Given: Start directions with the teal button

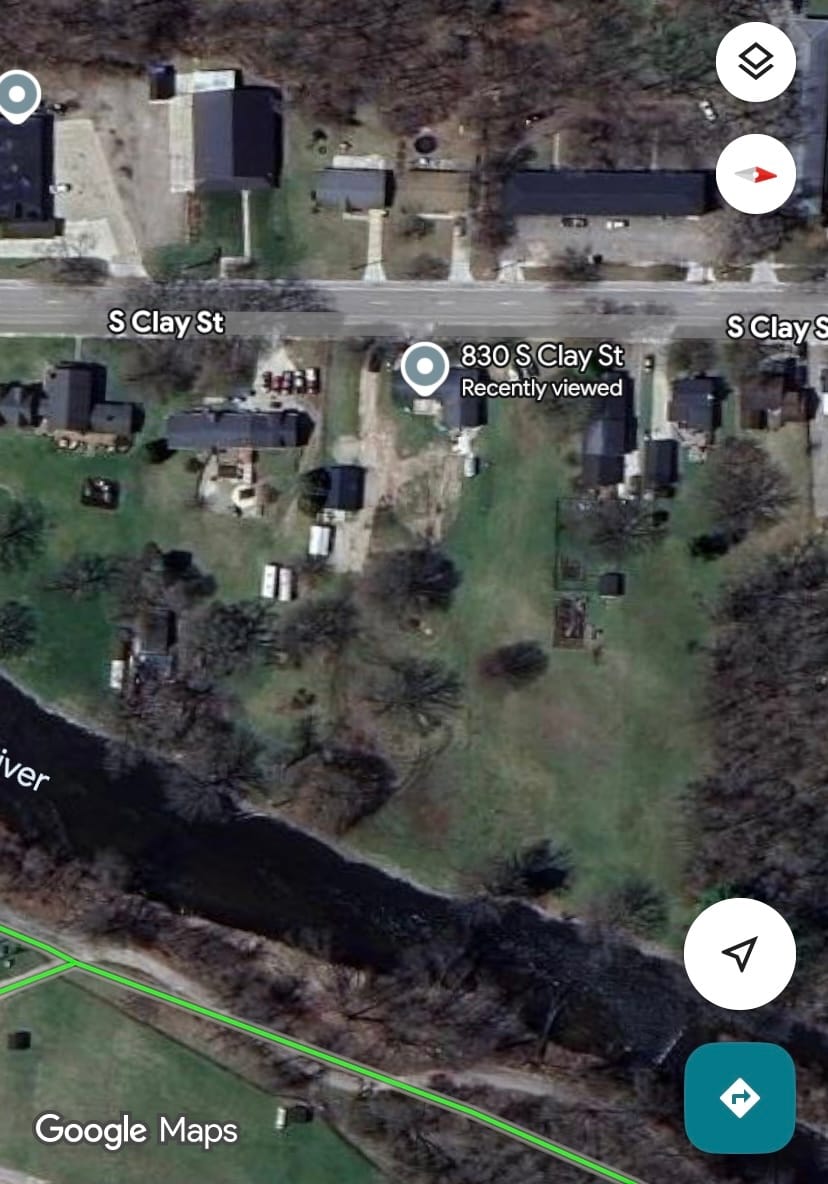Looking at the screenshot, I should tap(739, 1098).
